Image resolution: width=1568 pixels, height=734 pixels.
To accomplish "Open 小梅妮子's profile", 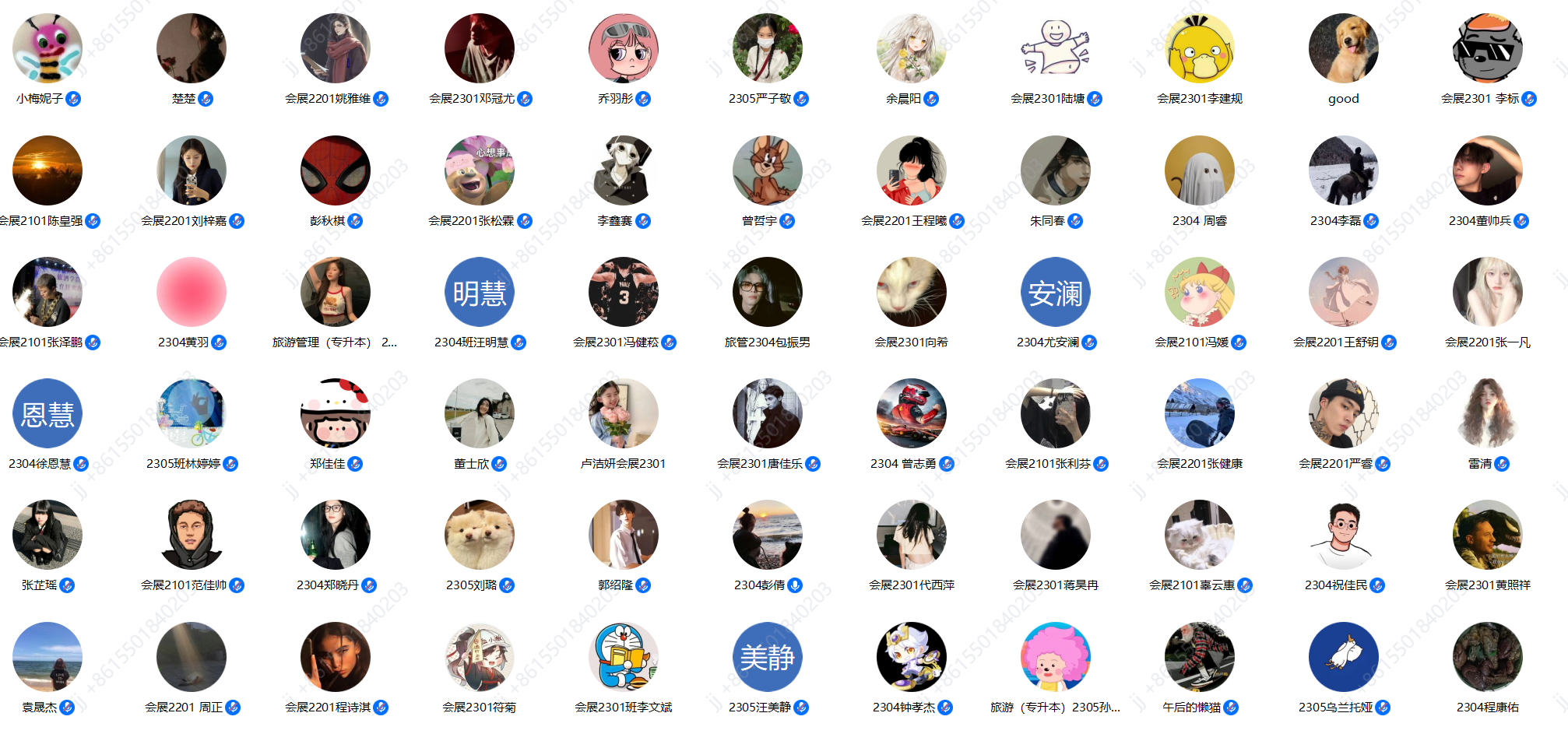I will tap(47, 48).
